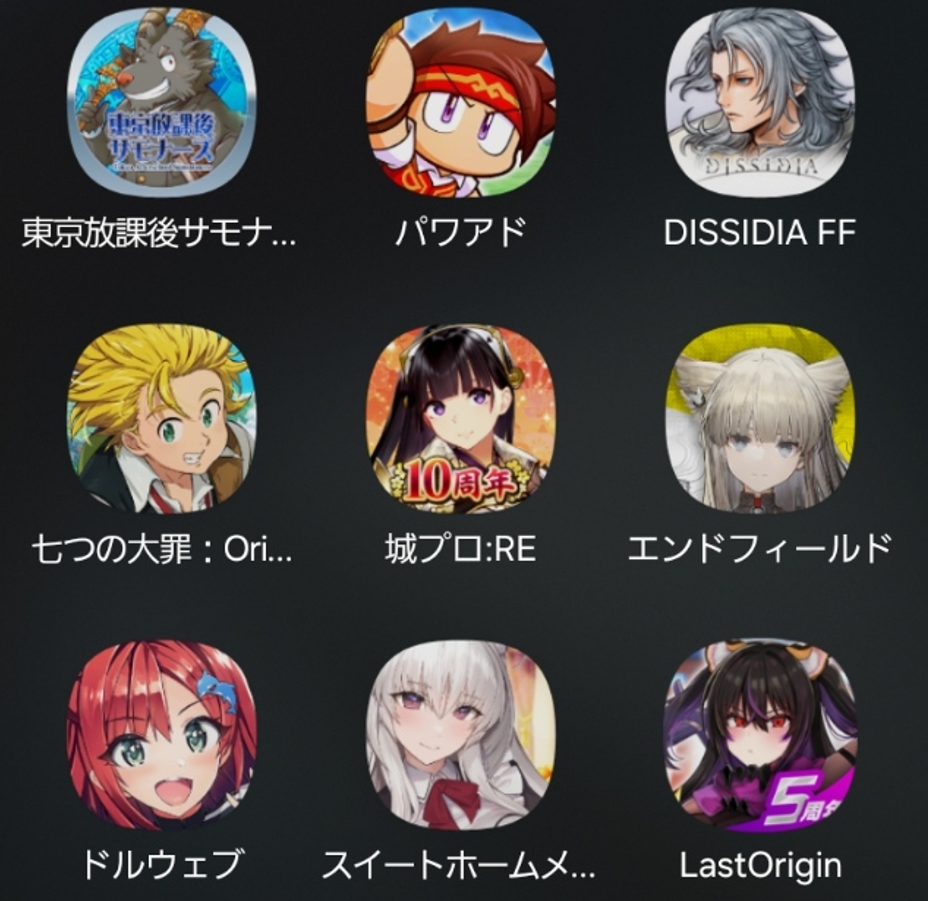Open 城プロ:RE app
This screenshot has height=901, width=928.
[460, 418]
